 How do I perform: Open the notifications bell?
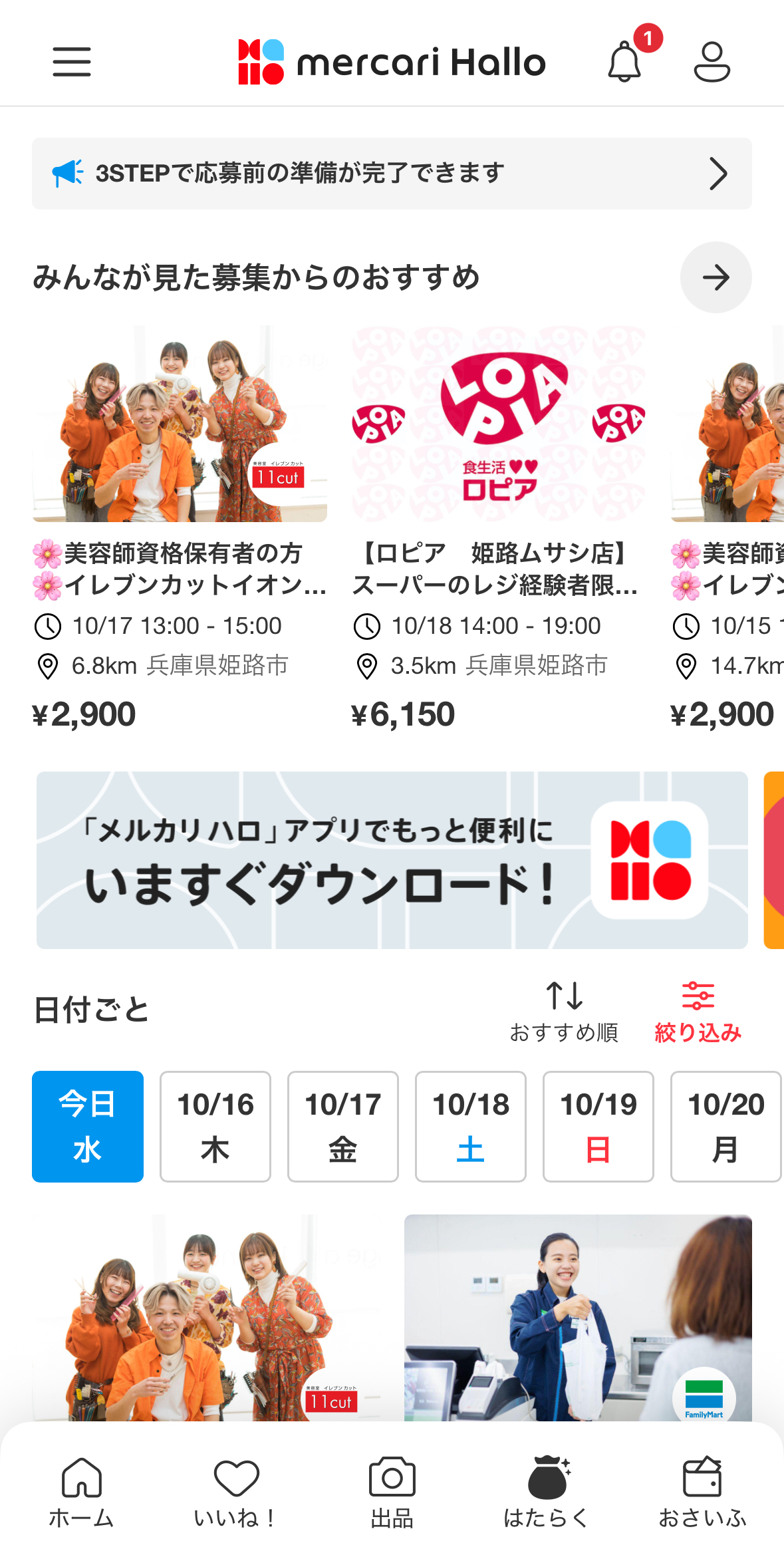tap(625, 62)
